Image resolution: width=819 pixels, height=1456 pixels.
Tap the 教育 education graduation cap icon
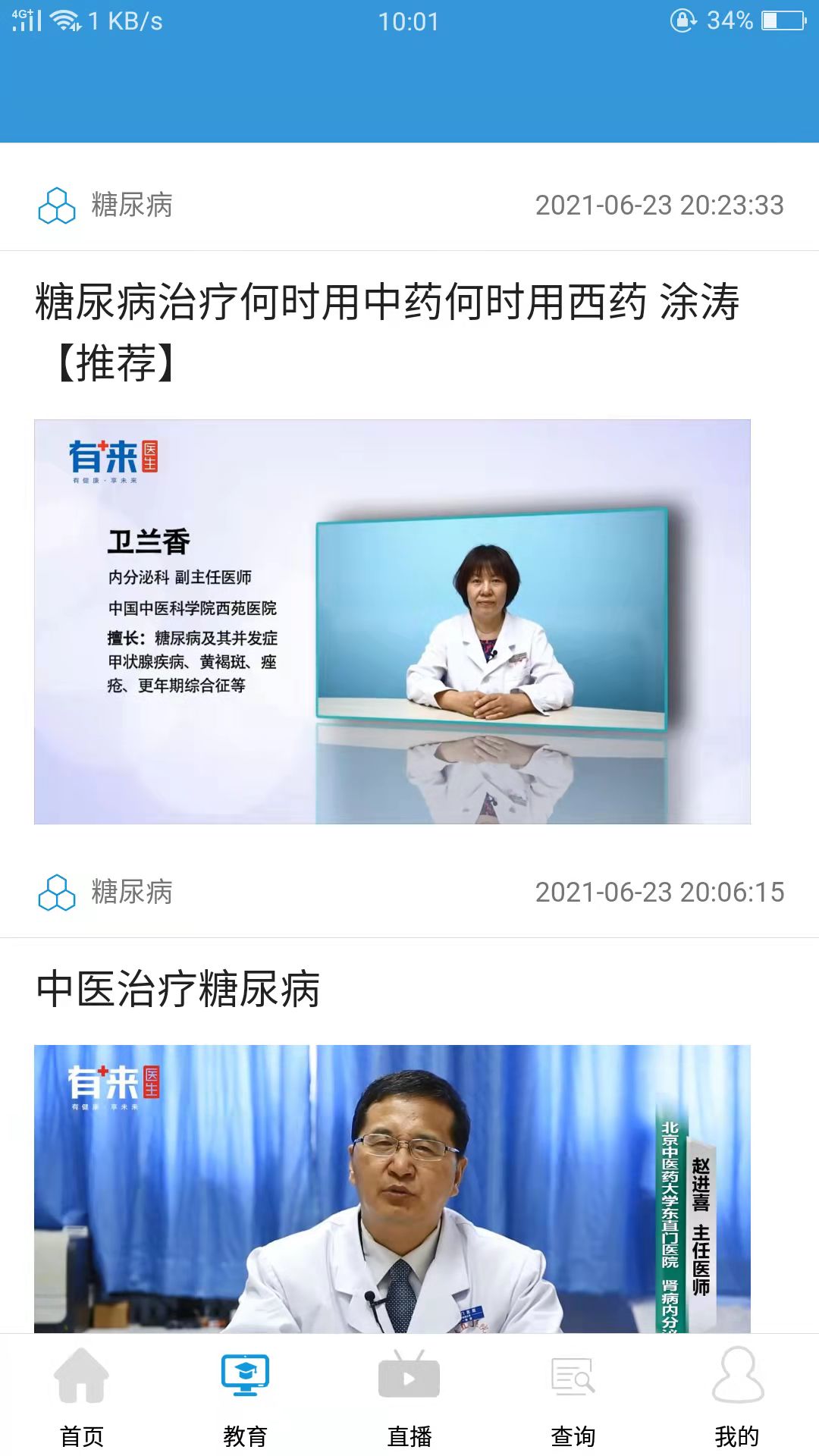[246, 1374]
